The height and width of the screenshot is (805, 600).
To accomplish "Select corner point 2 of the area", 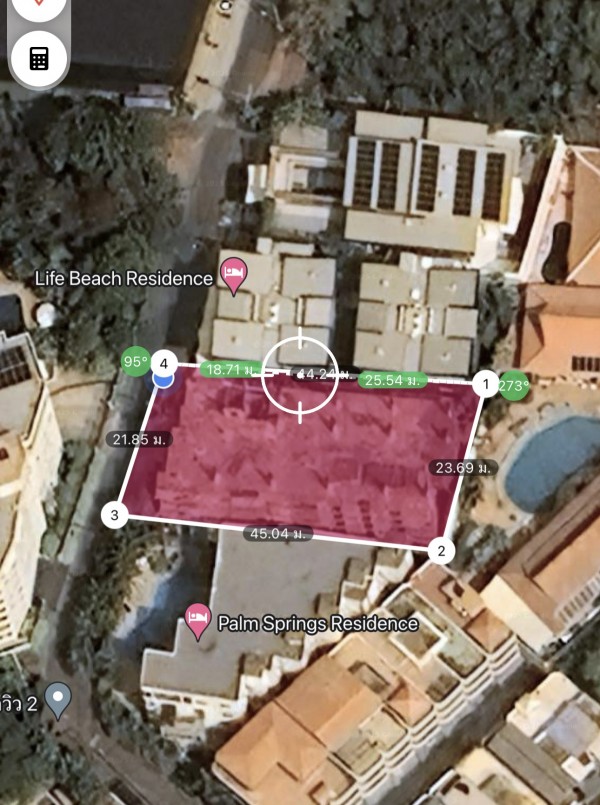I will [441, 549].
